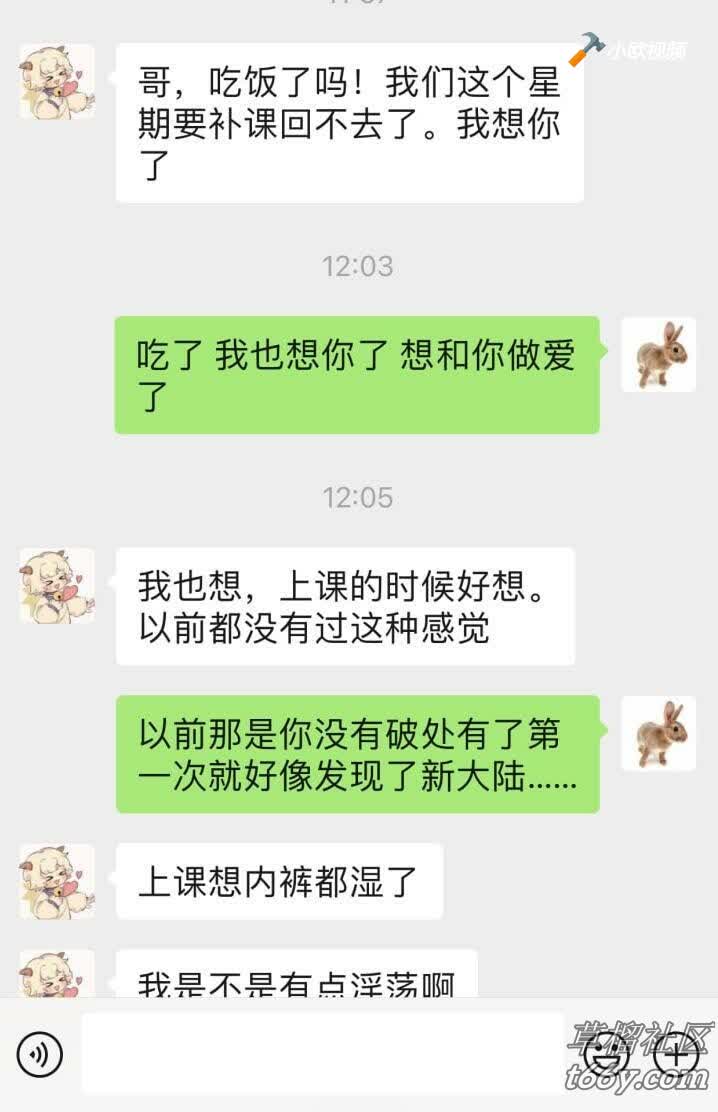718x1112 pixels.
Task: Switch to voice message input
Action: [x=40, y=1054]
